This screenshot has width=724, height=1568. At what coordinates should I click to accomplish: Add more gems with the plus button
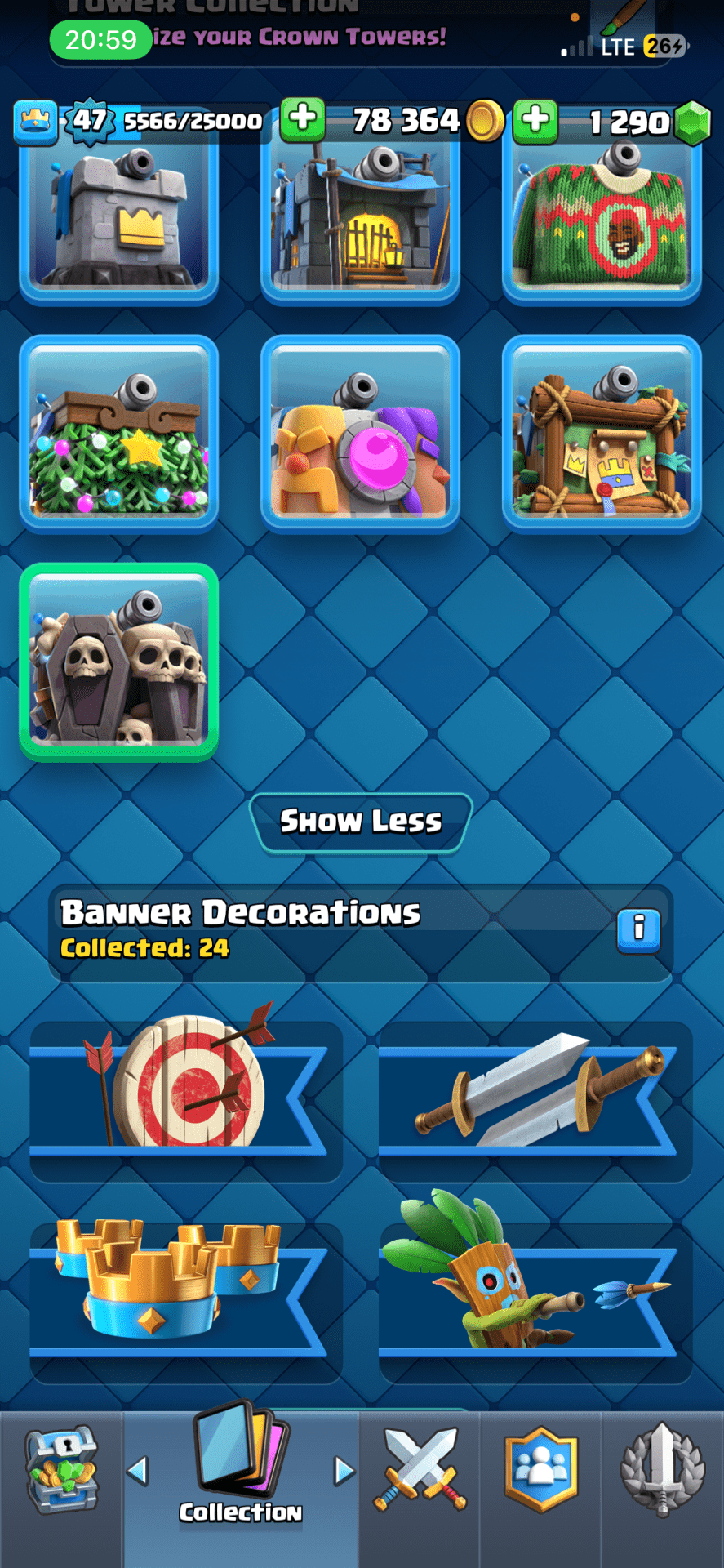[x=535, y=120]
